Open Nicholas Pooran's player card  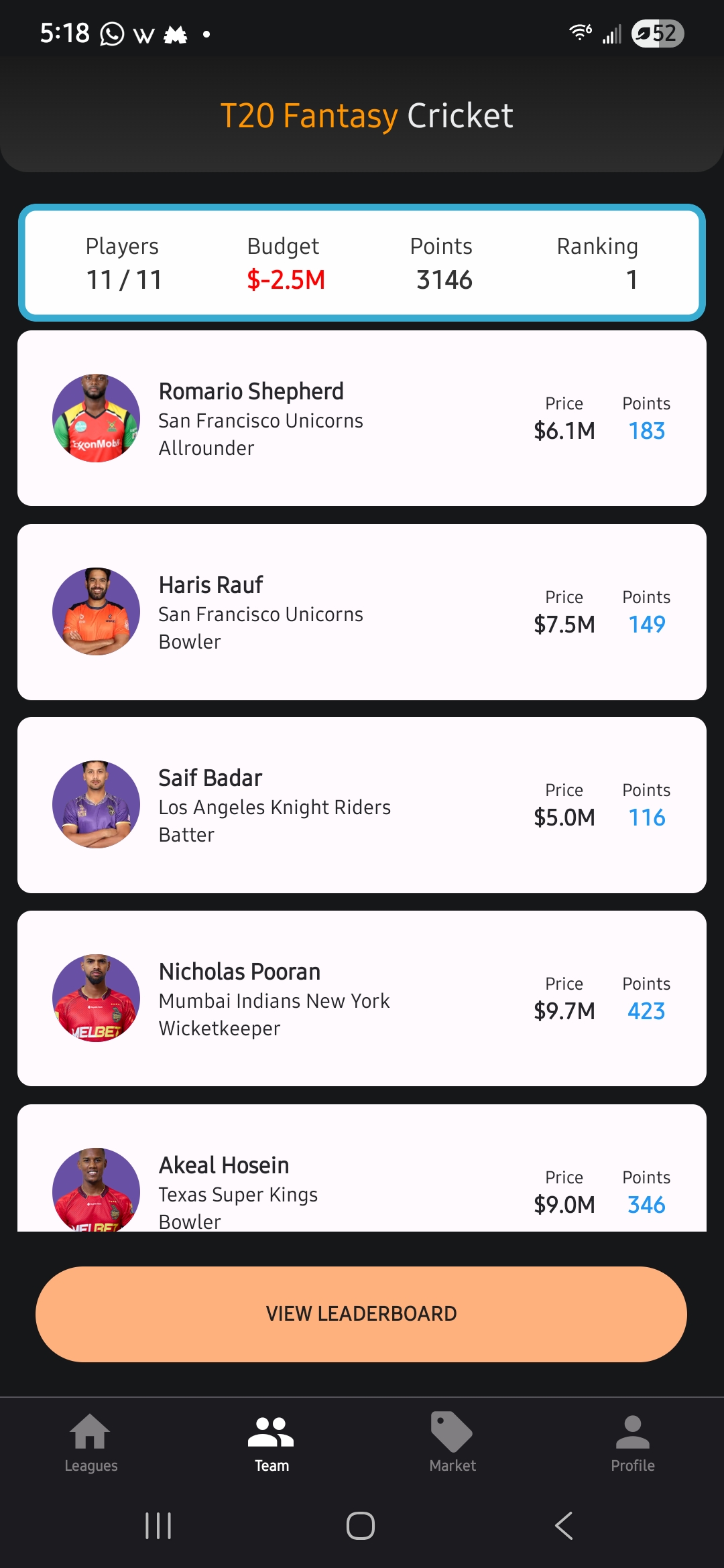tap(362, 998)
